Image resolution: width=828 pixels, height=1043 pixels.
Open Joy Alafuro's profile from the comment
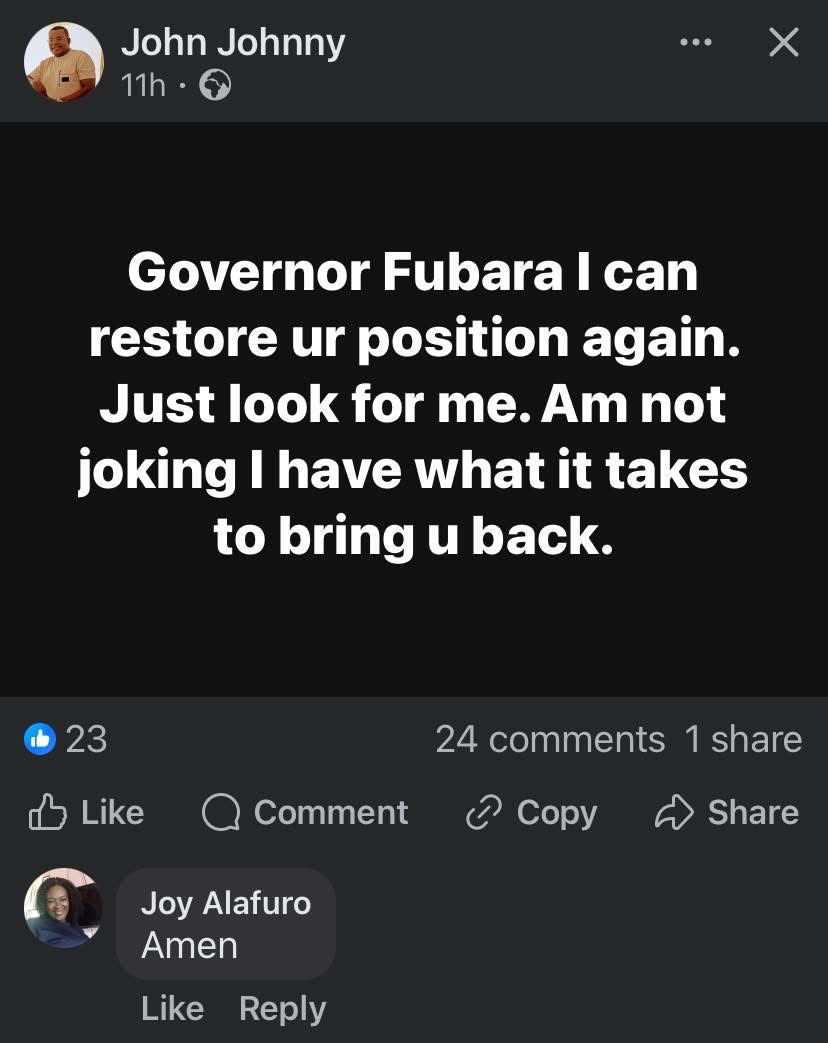pos(225,903)
